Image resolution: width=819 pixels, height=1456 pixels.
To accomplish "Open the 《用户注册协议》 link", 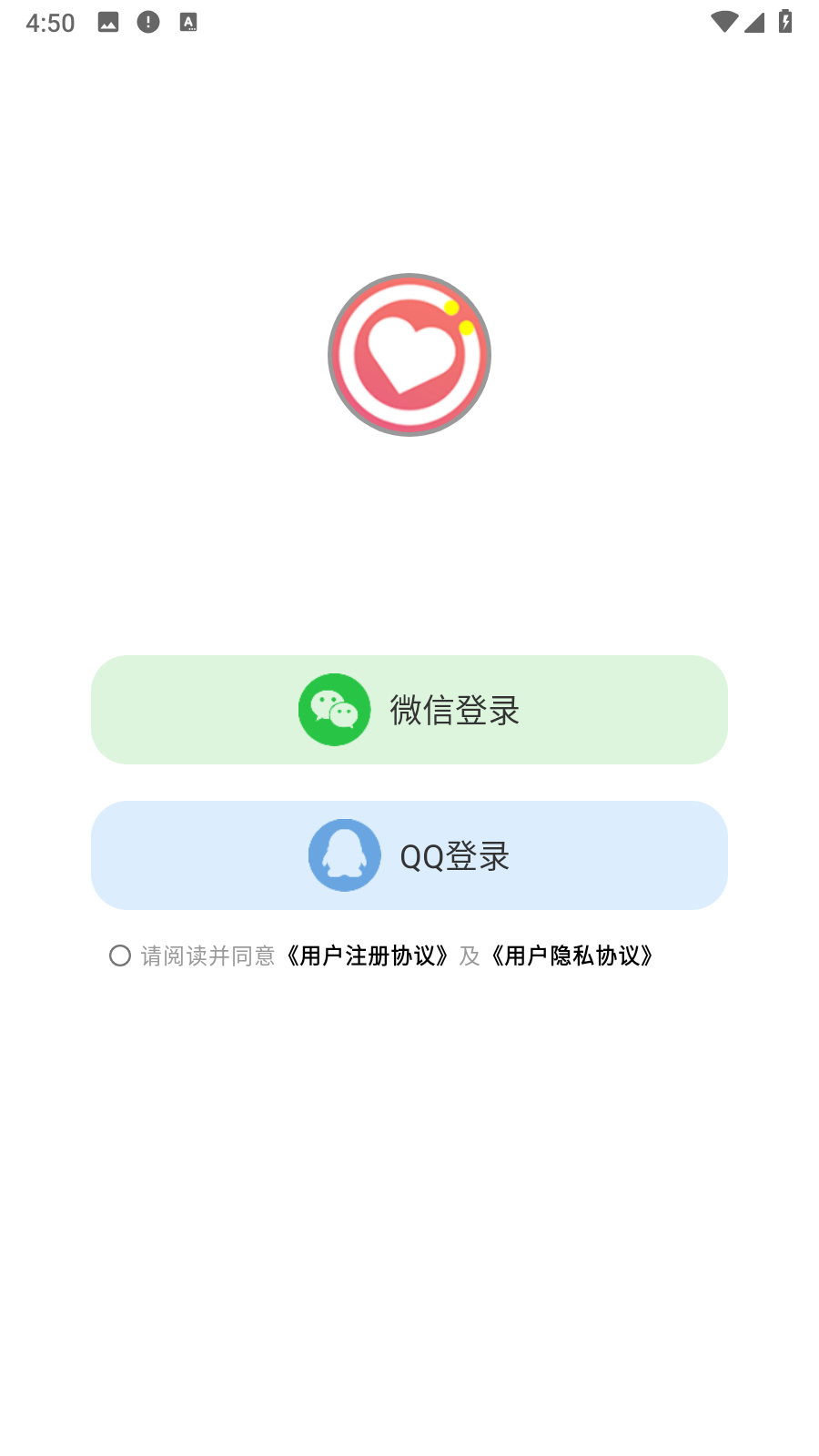I will pos(366,956).
